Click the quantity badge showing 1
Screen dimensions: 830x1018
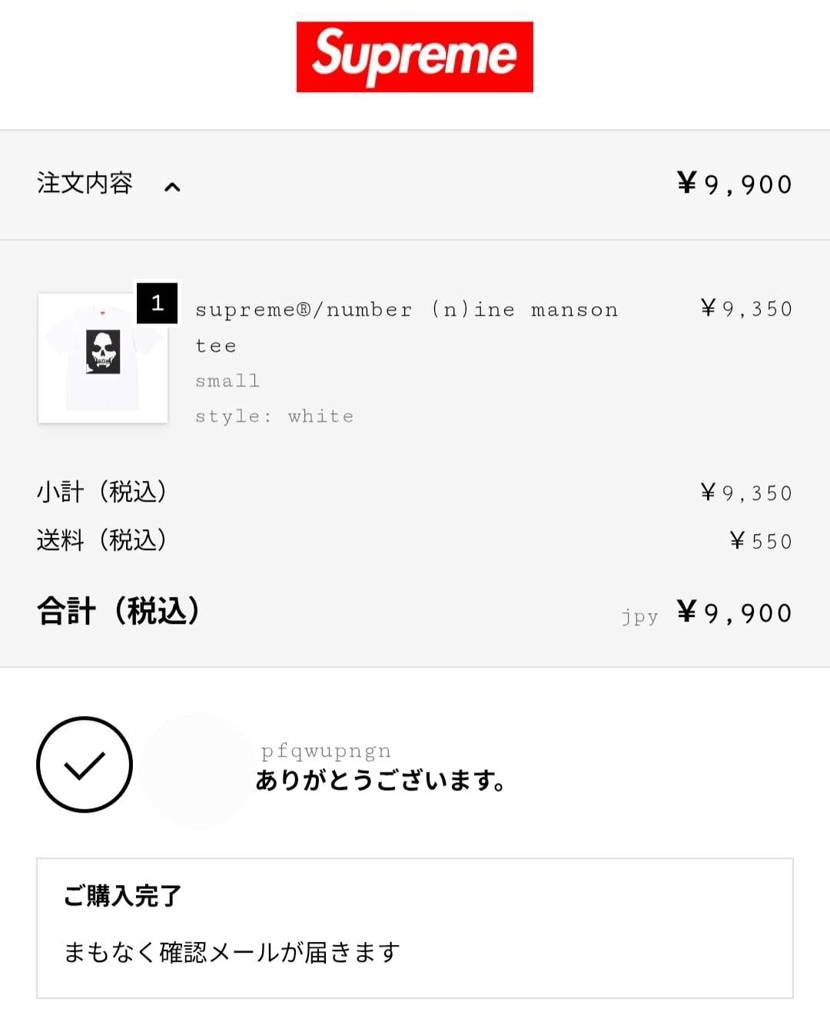pyautogui.click(x=156, y=304)
